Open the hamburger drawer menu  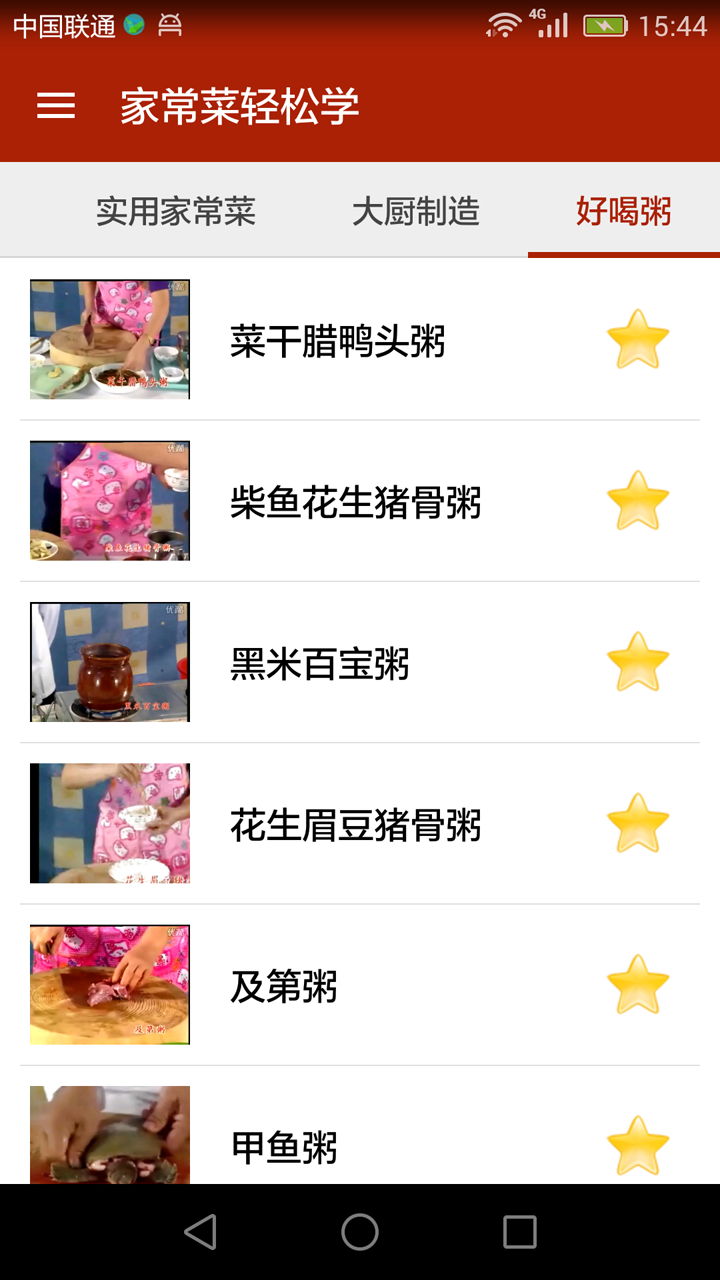click(56, 106)
